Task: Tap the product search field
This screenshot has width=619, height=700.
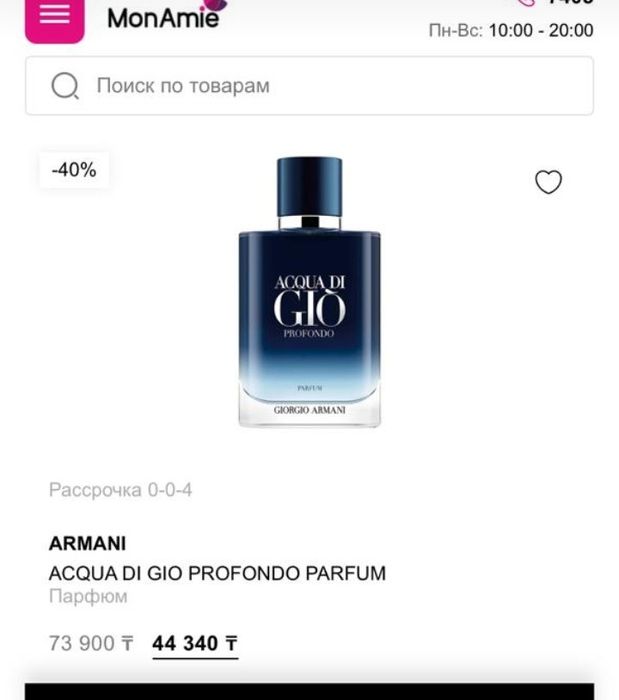Action: 309,86
